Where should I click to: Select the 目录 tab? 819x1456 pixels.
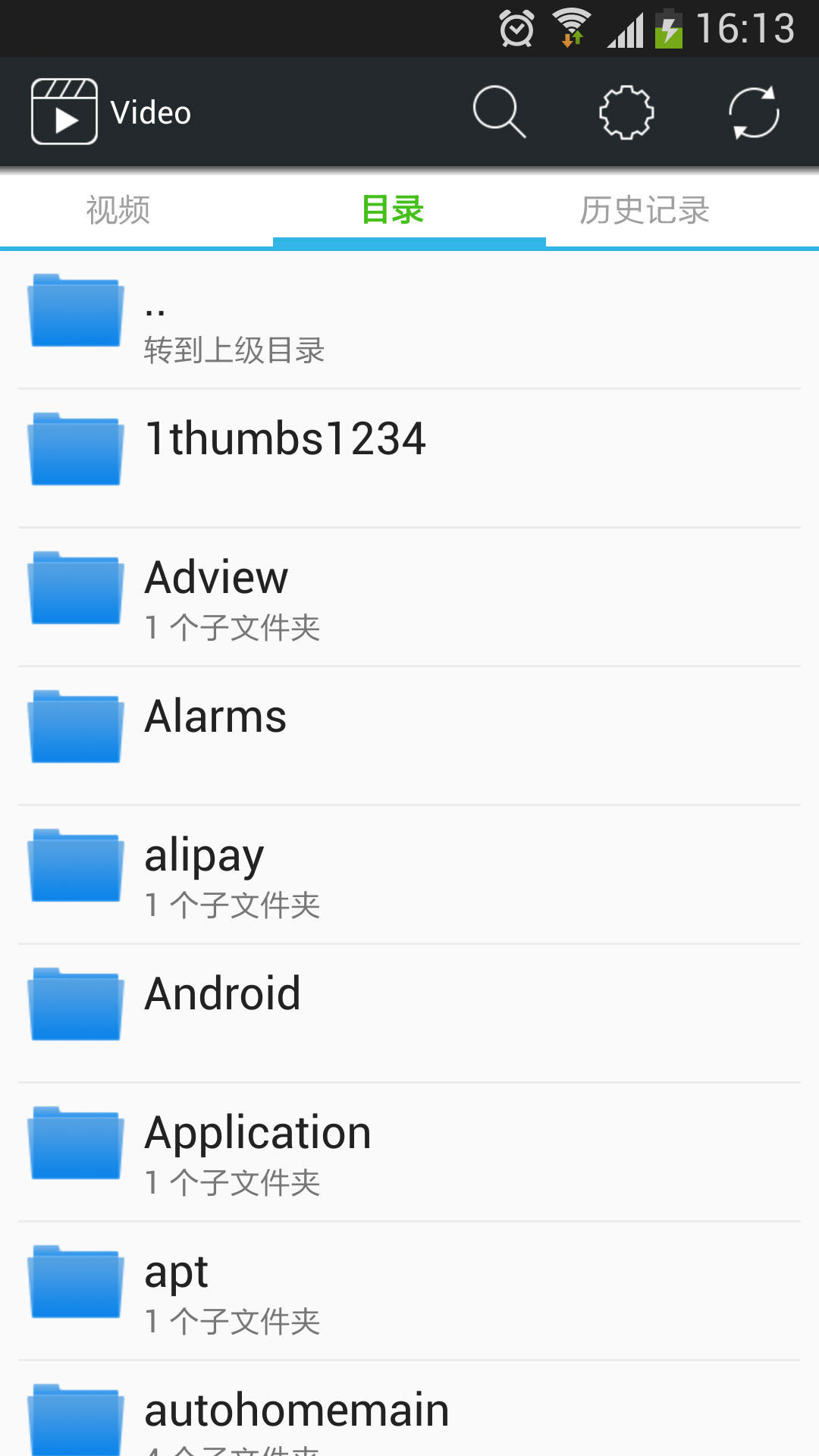(x=393, y=210)
